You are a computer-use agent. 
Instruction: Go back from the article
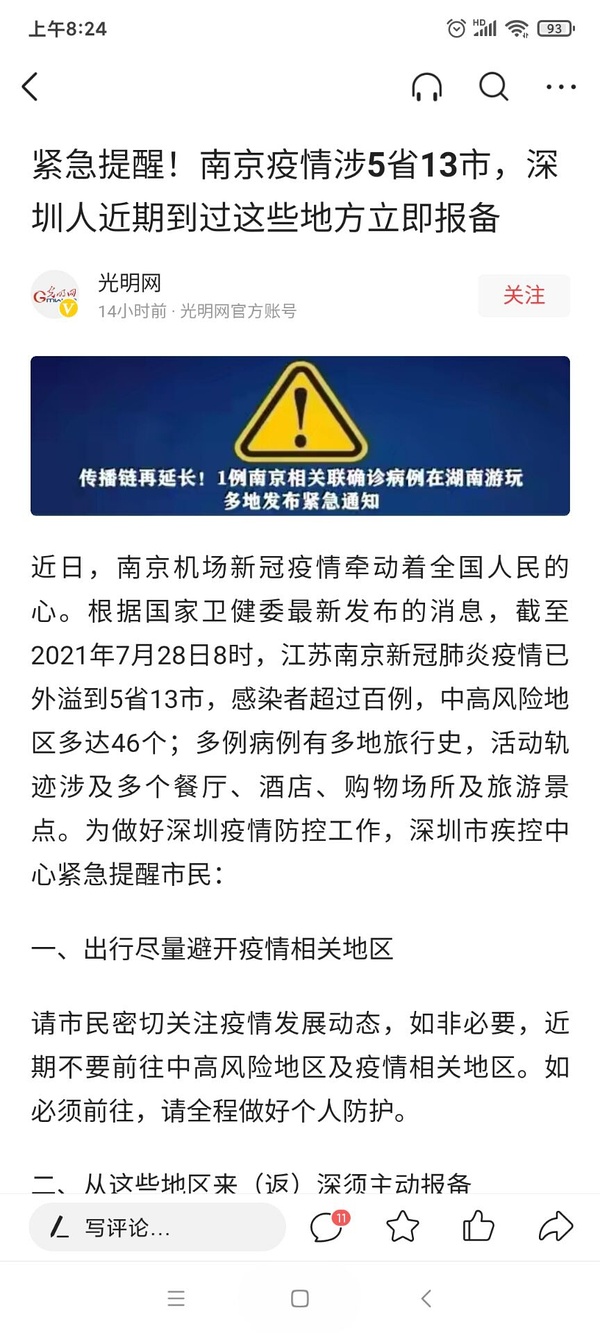[30, 87]
